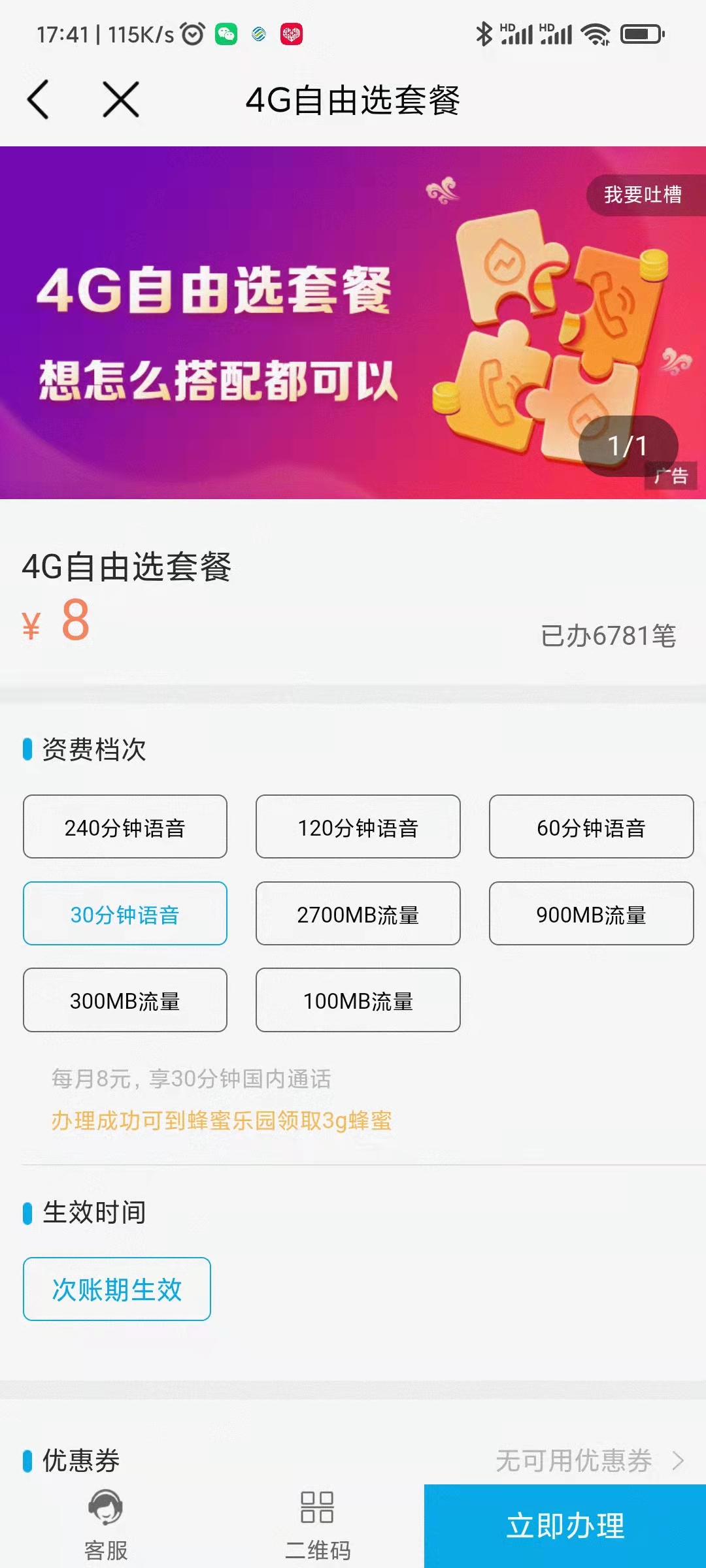706x1568 pixels.
Task: Choose the 2700MB流量 option
Action: click(358, 914)
